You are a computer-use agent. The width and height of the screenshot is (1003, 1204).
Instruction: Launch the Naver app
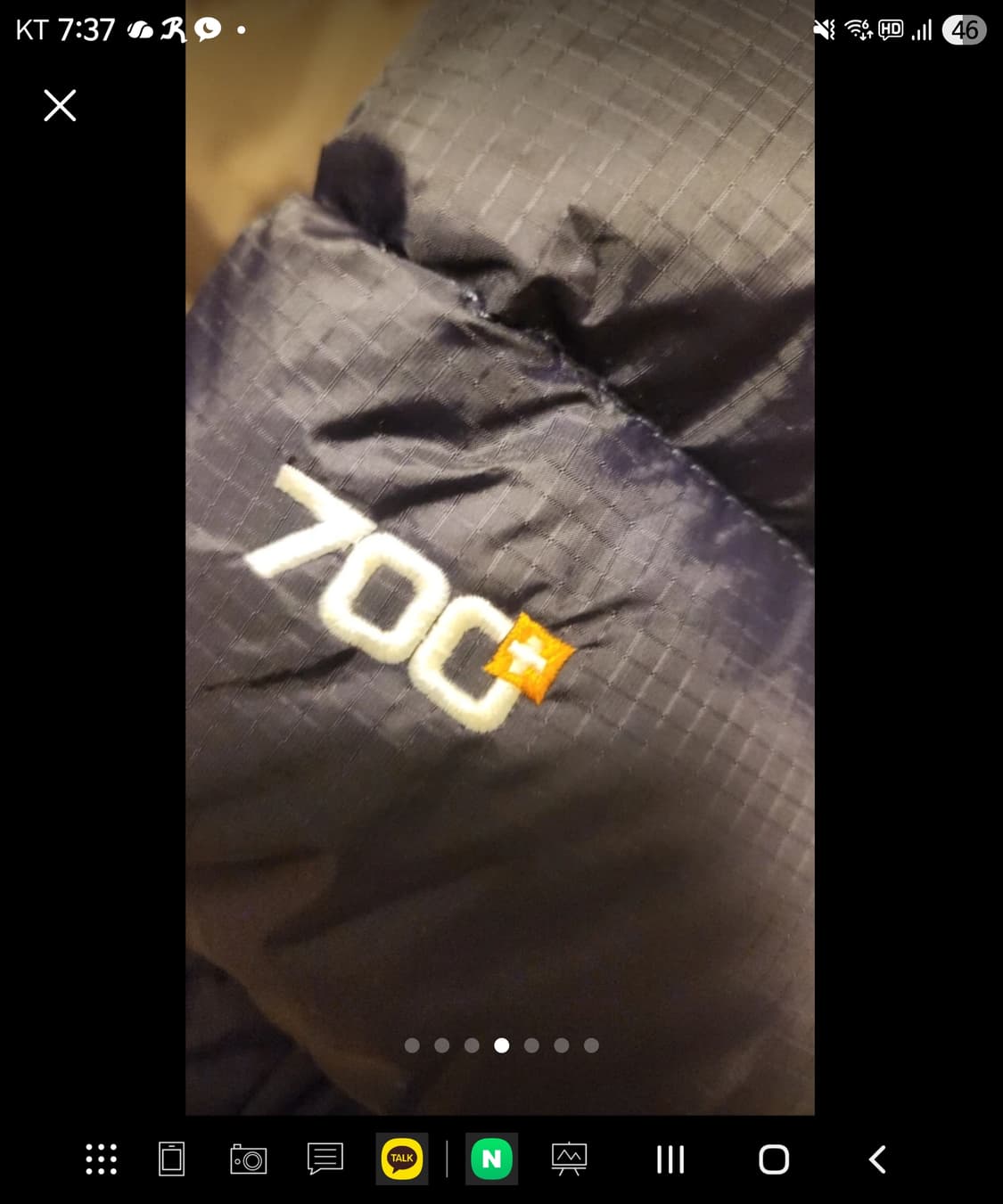coord(491,1159)
